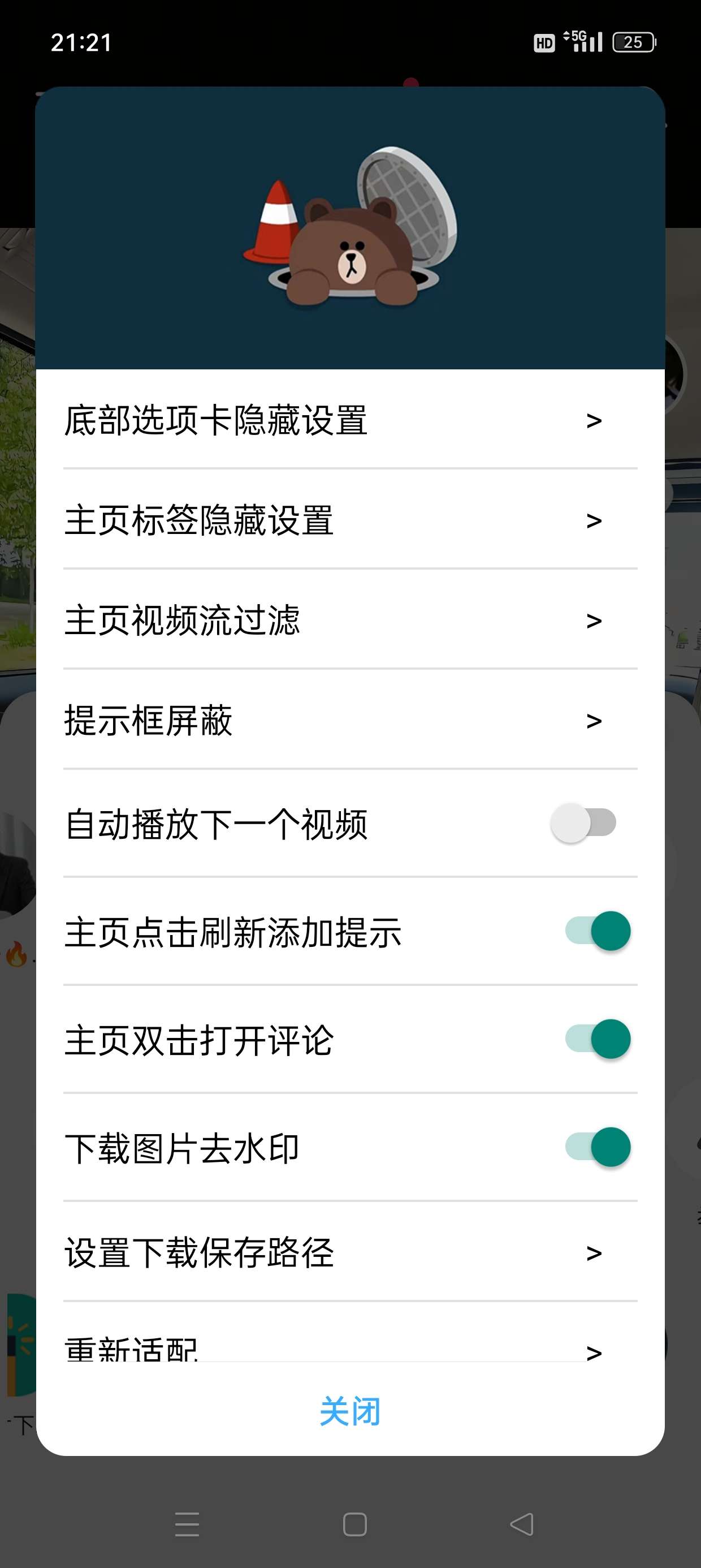Turn off 主页双击打开评论 switch
Image resolution: width=701 pixels, height=1568 pixels.
point(598,1039)
